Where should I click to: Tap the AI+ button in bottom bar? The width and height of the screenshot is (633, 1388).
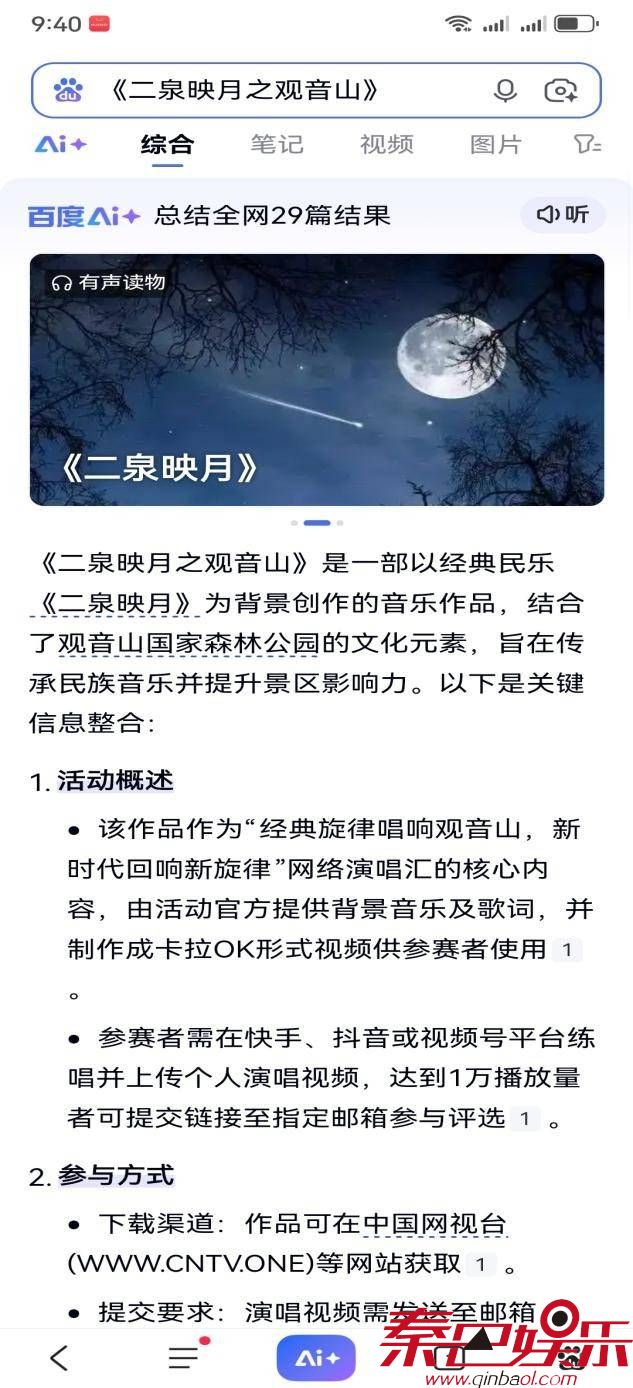[x=316, y=1358]
